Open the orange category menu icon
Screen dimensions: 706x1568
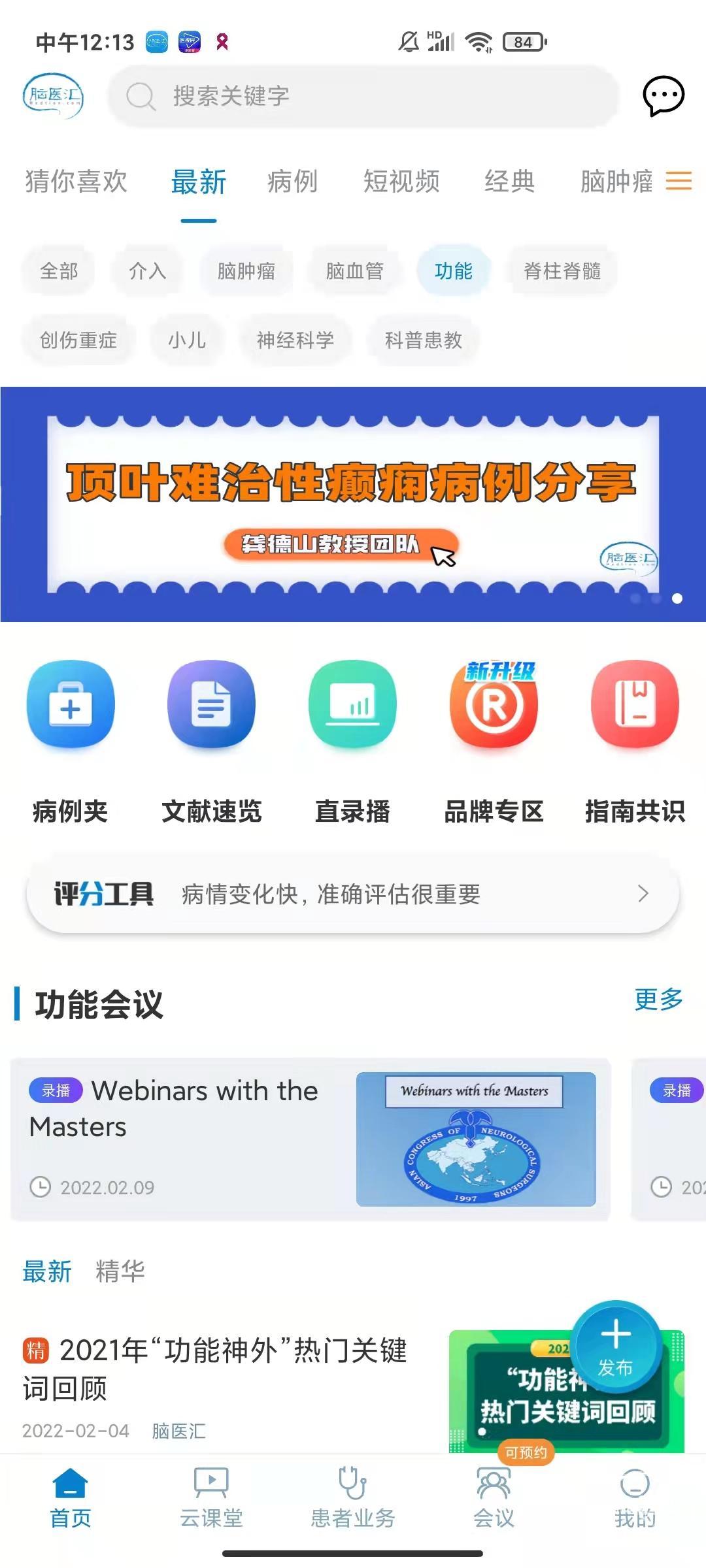pyautogui.click(x=679, y=180)
